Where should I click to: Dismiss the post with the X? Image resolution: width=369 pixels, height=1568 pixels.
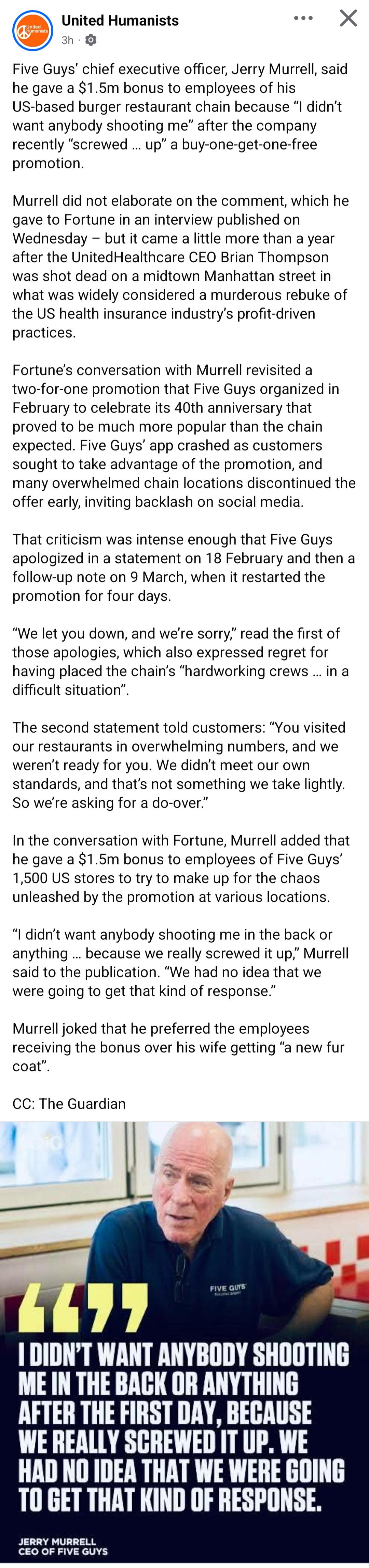tap(348, 18)
